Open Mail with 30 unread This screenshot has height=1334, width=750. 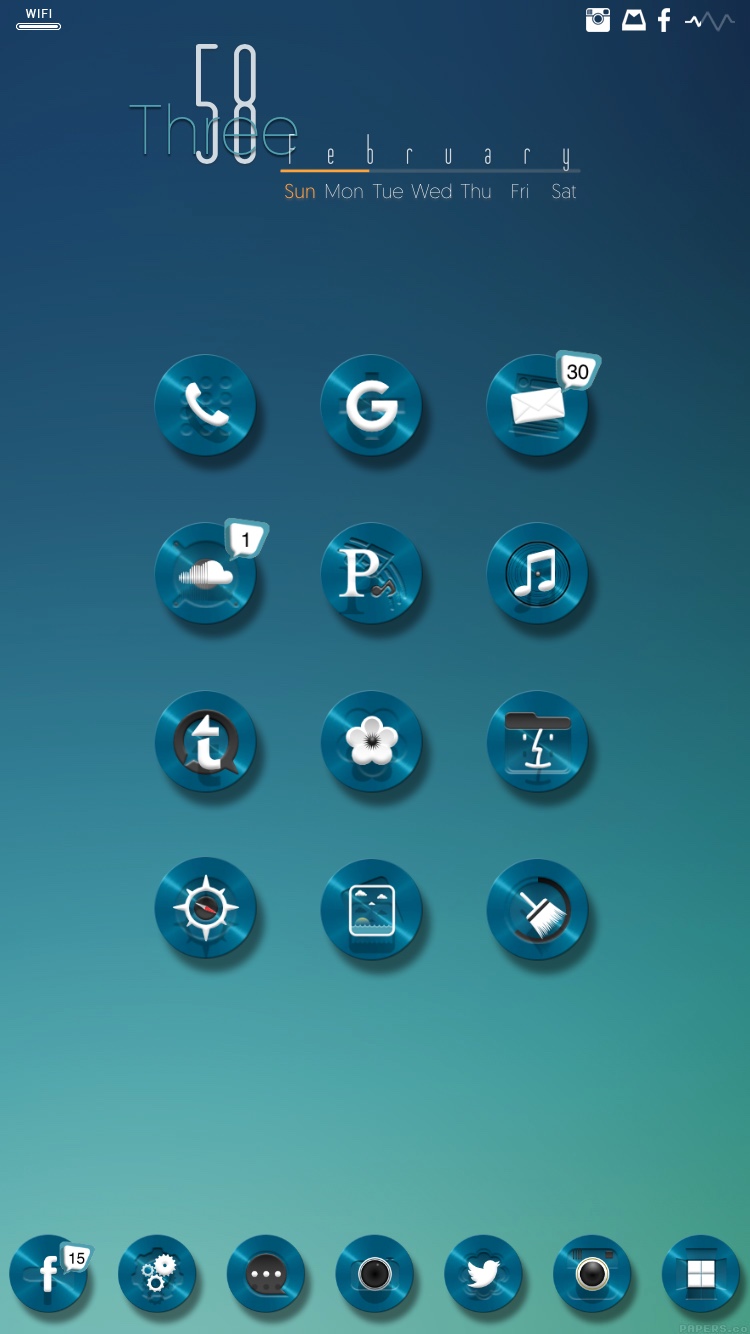coord(537,405)
